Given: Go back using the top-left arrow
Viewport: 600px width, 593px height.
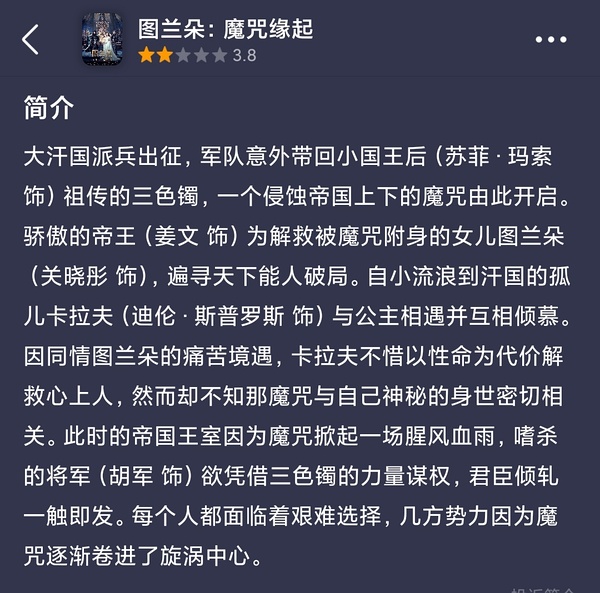Looking at the screenshot, I should [x=31, y=40].
